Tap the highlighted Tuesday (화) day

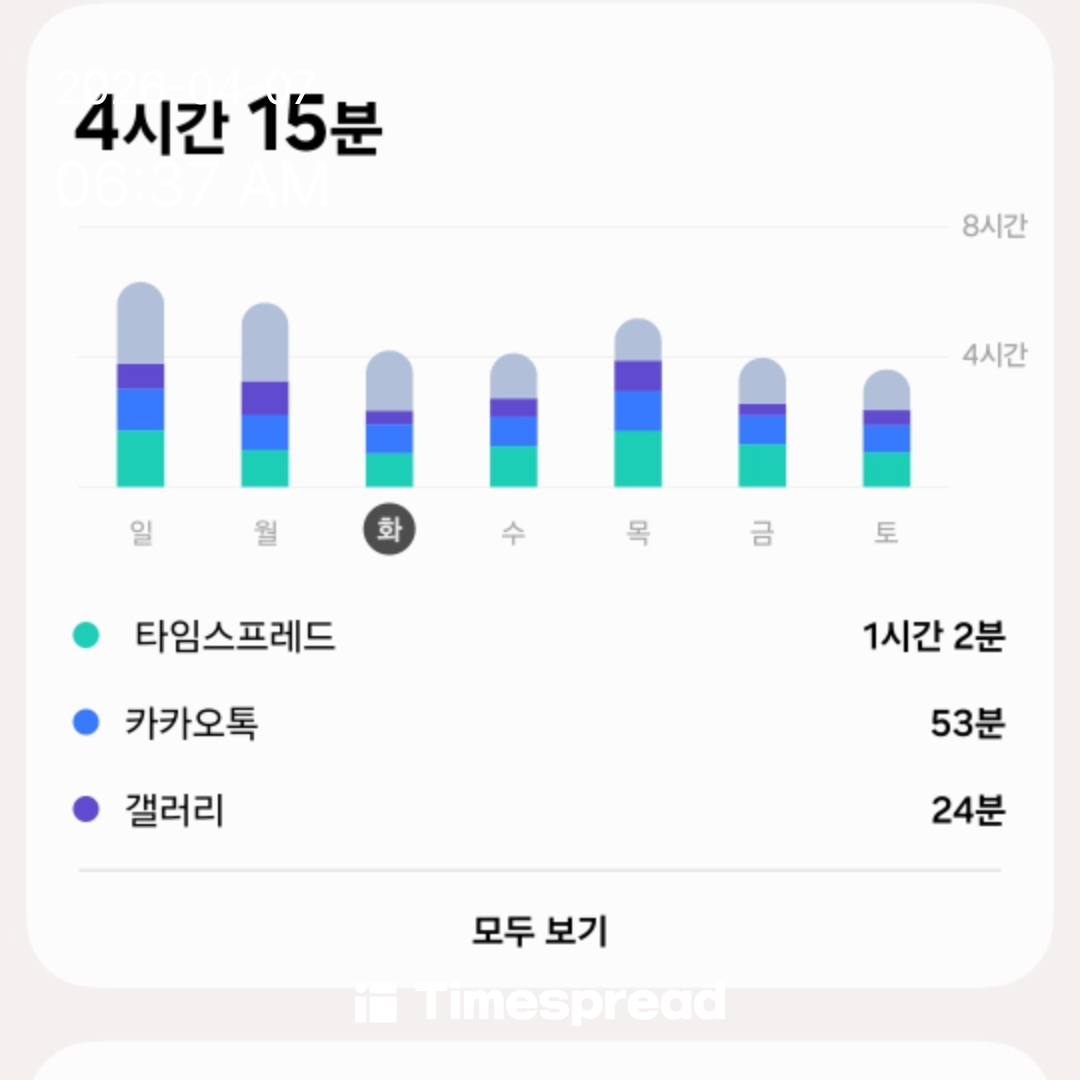coord(389,531)
